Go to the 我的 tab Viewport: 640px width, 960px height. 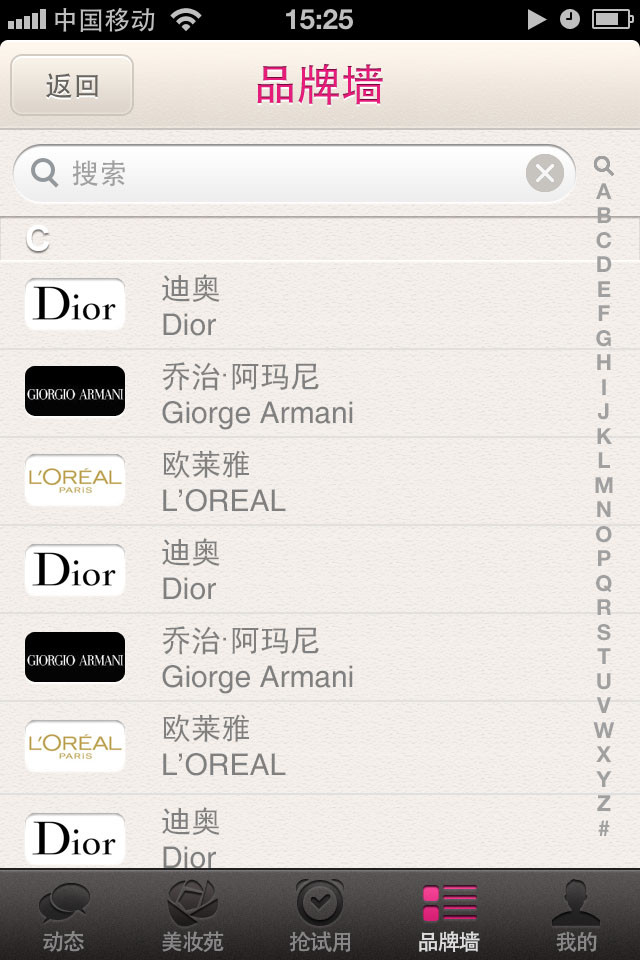(x=576, y=915)
